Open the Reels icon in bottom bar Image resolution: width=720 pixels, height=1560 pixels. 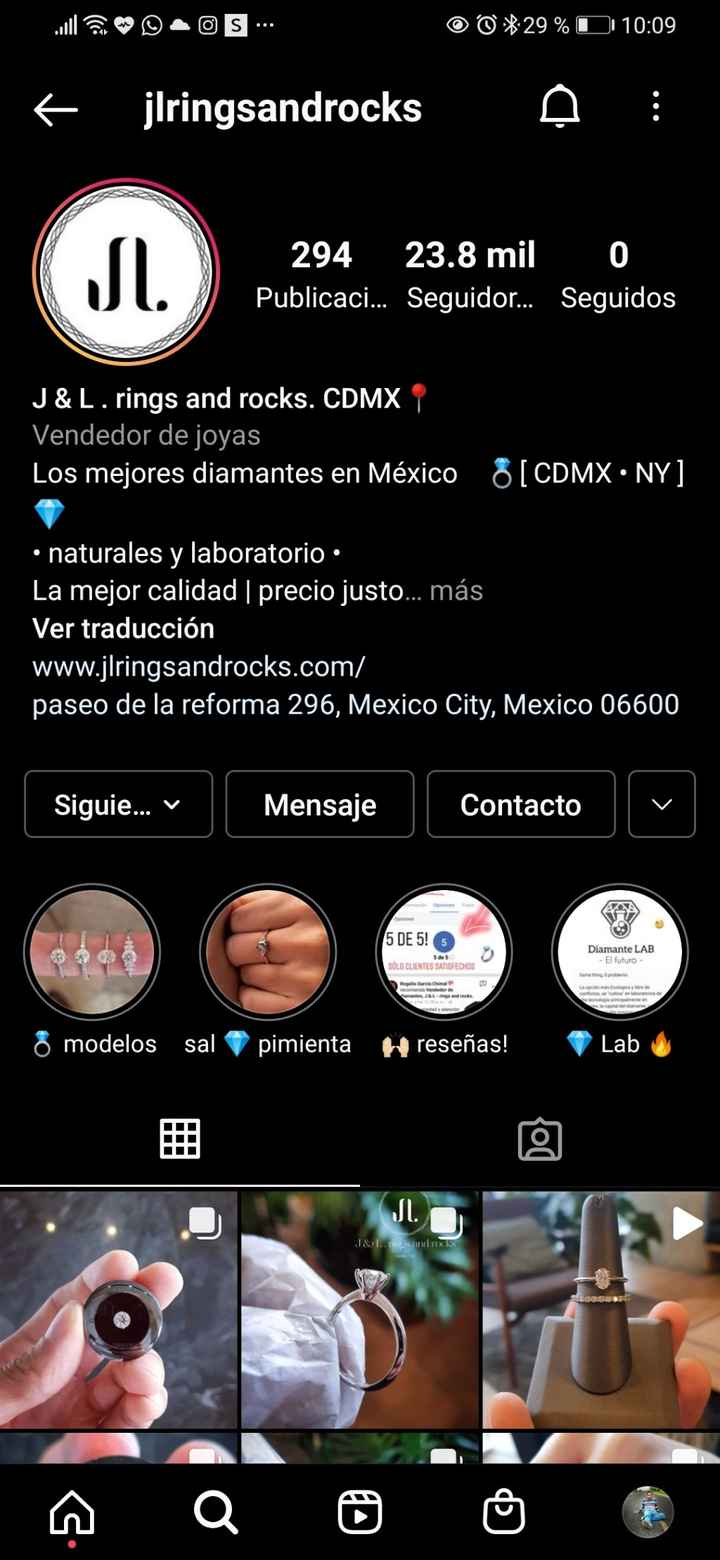[360, 1512]
